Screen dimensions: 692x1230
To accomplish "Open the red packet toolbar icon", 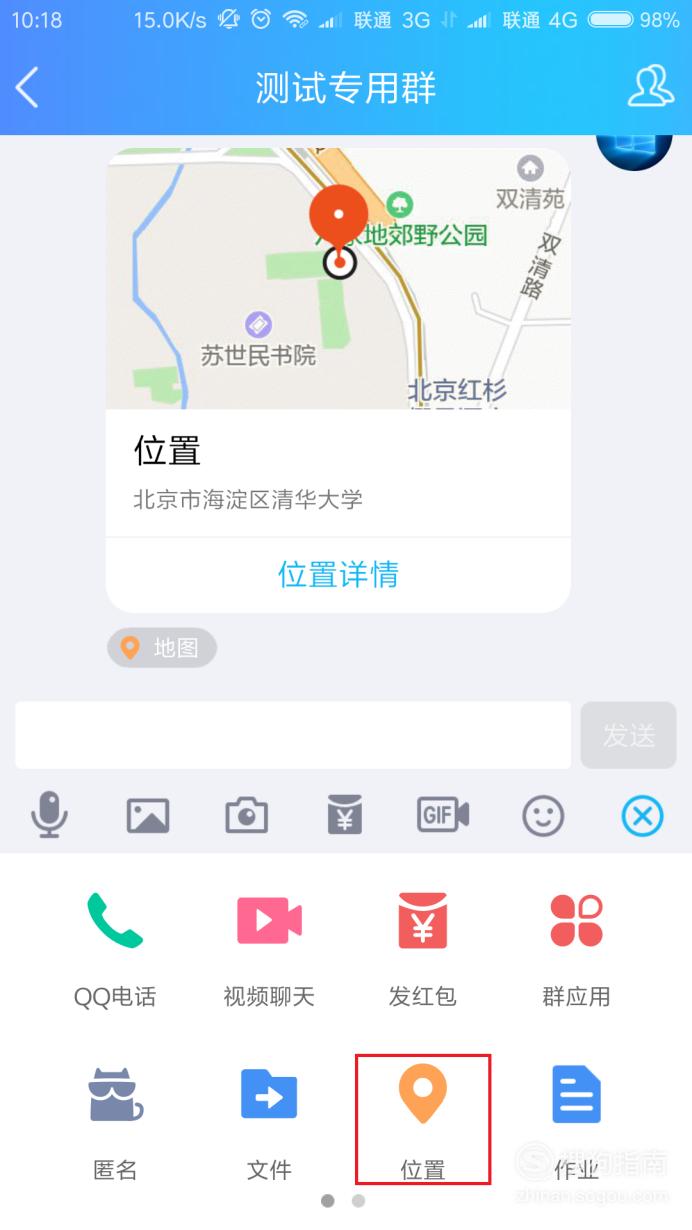I will coord(345,816).
